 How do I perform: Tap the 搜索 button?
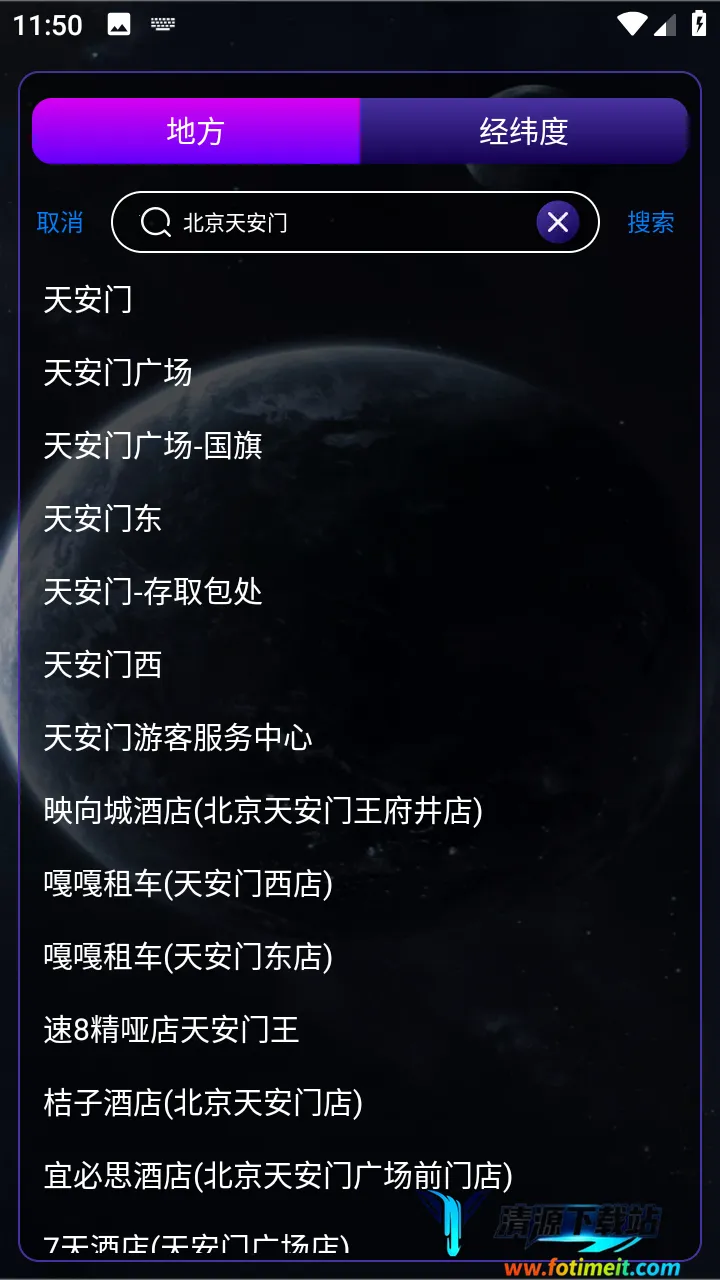pos(650,222)
